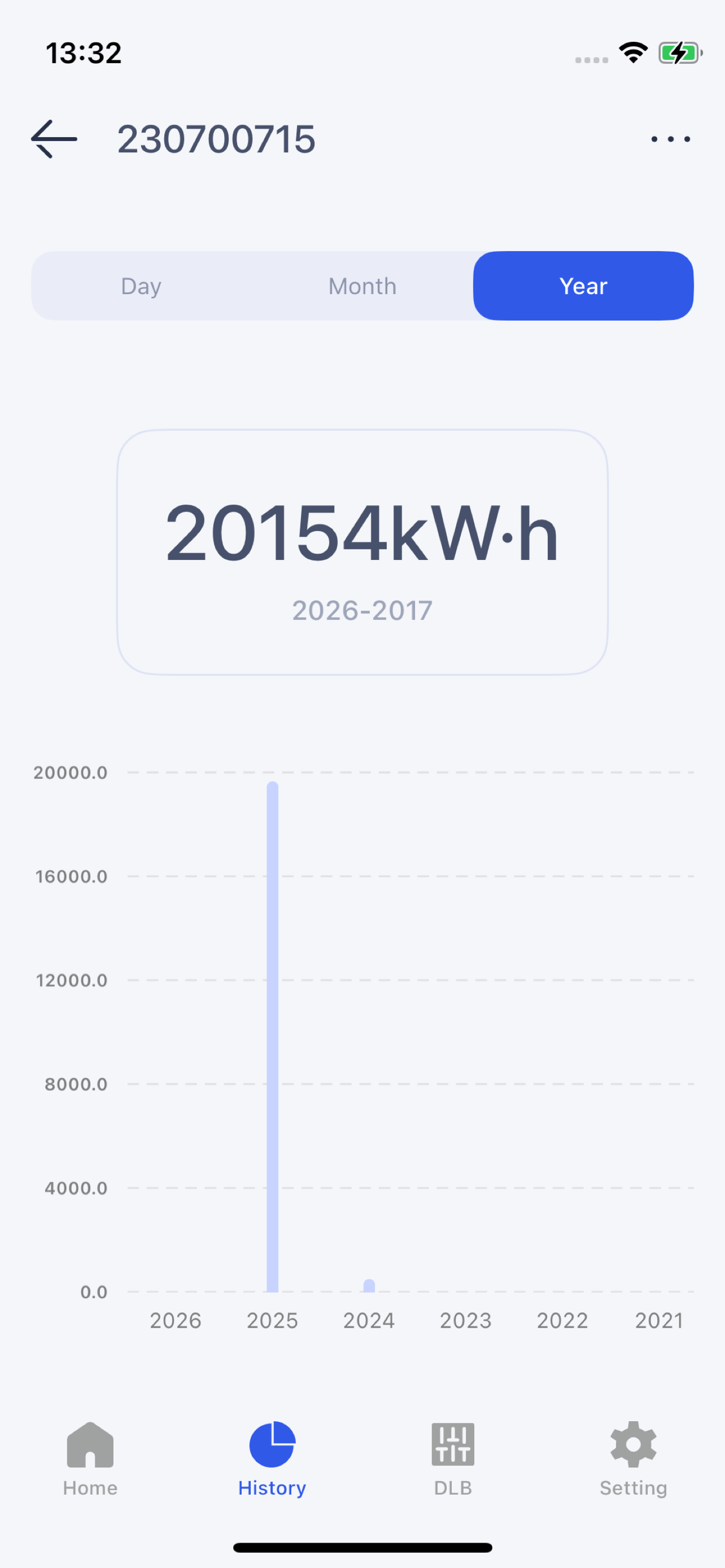
Task: Open the 2026-2017 range selector
Action: (362, 609)
